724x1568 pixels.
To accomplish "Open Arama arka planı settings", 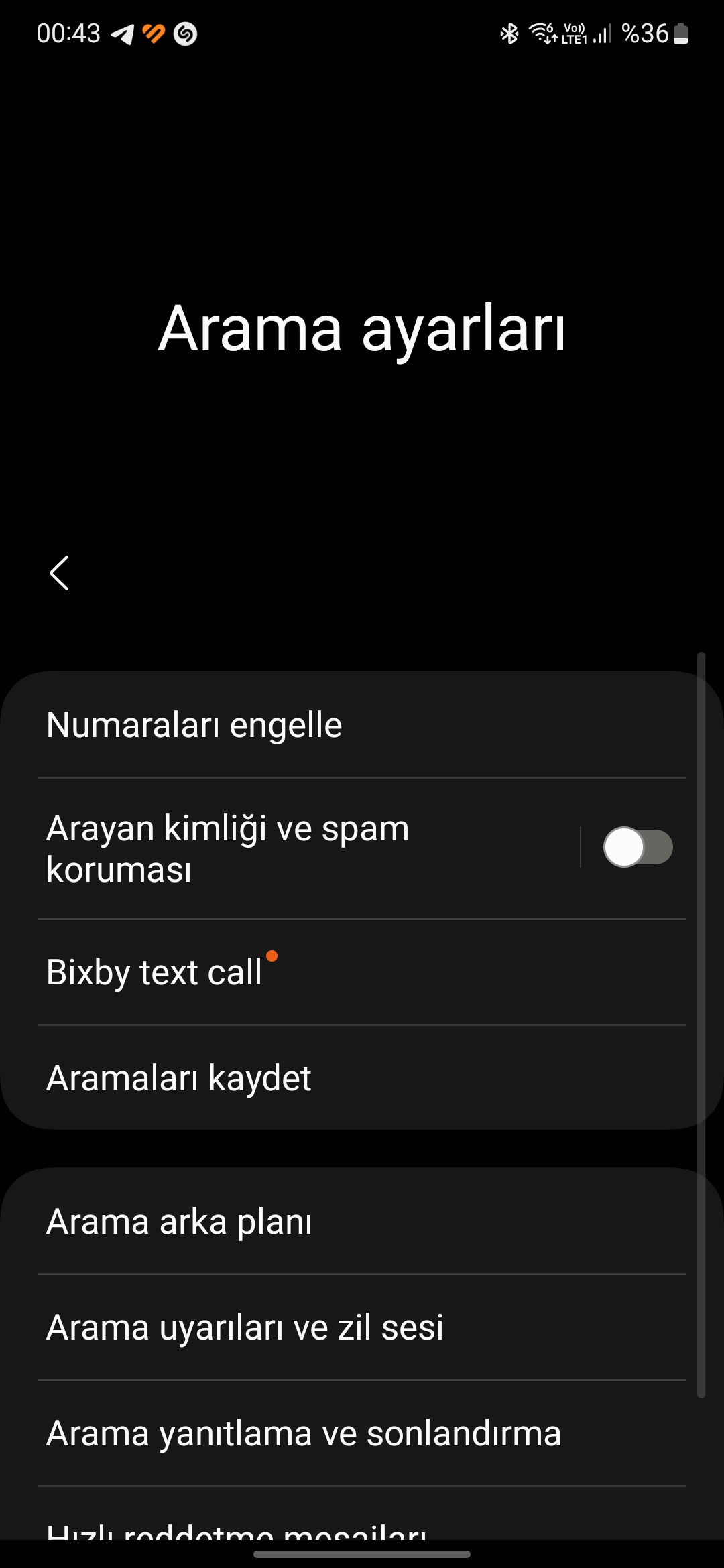I will [362, 1221].
